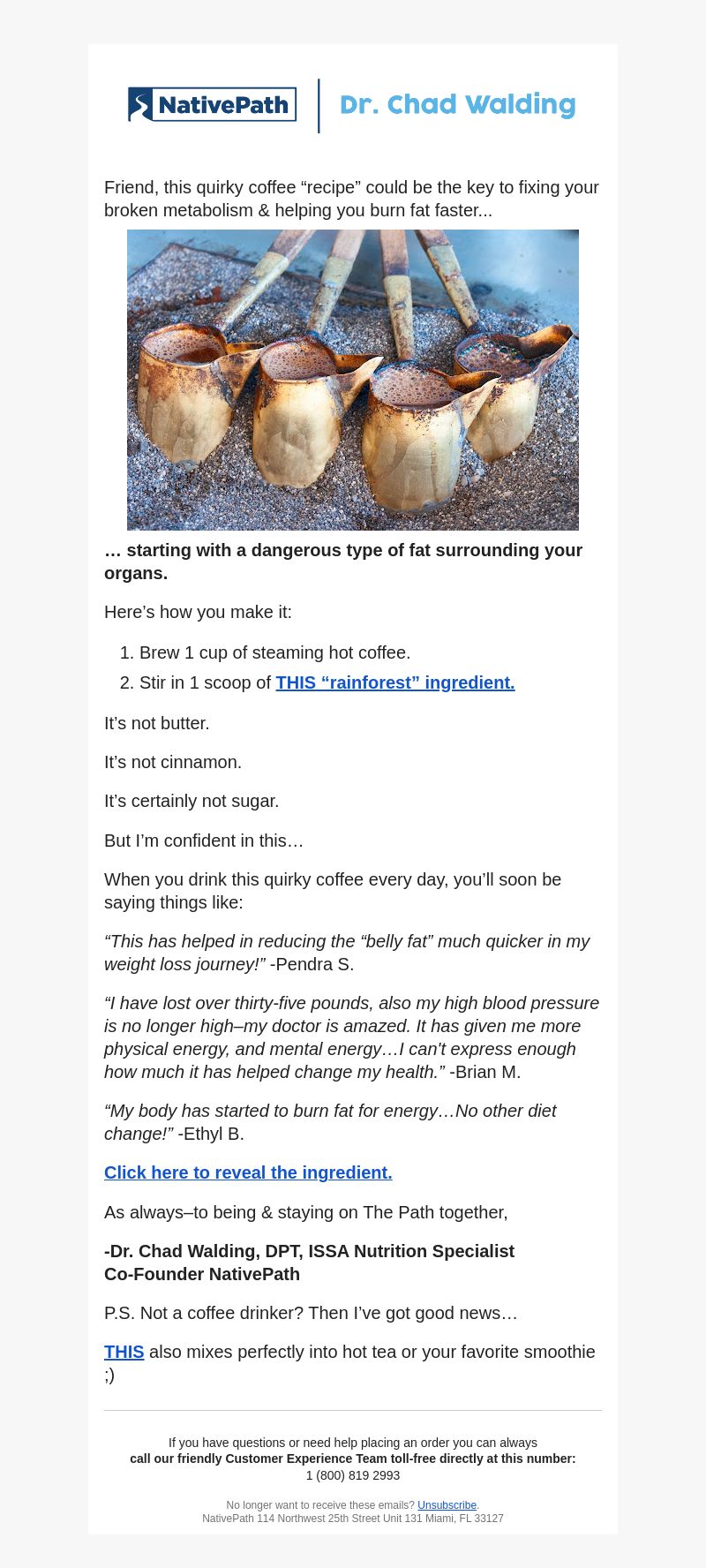Follow the THIS link in the P.S.

(124, 1352)
